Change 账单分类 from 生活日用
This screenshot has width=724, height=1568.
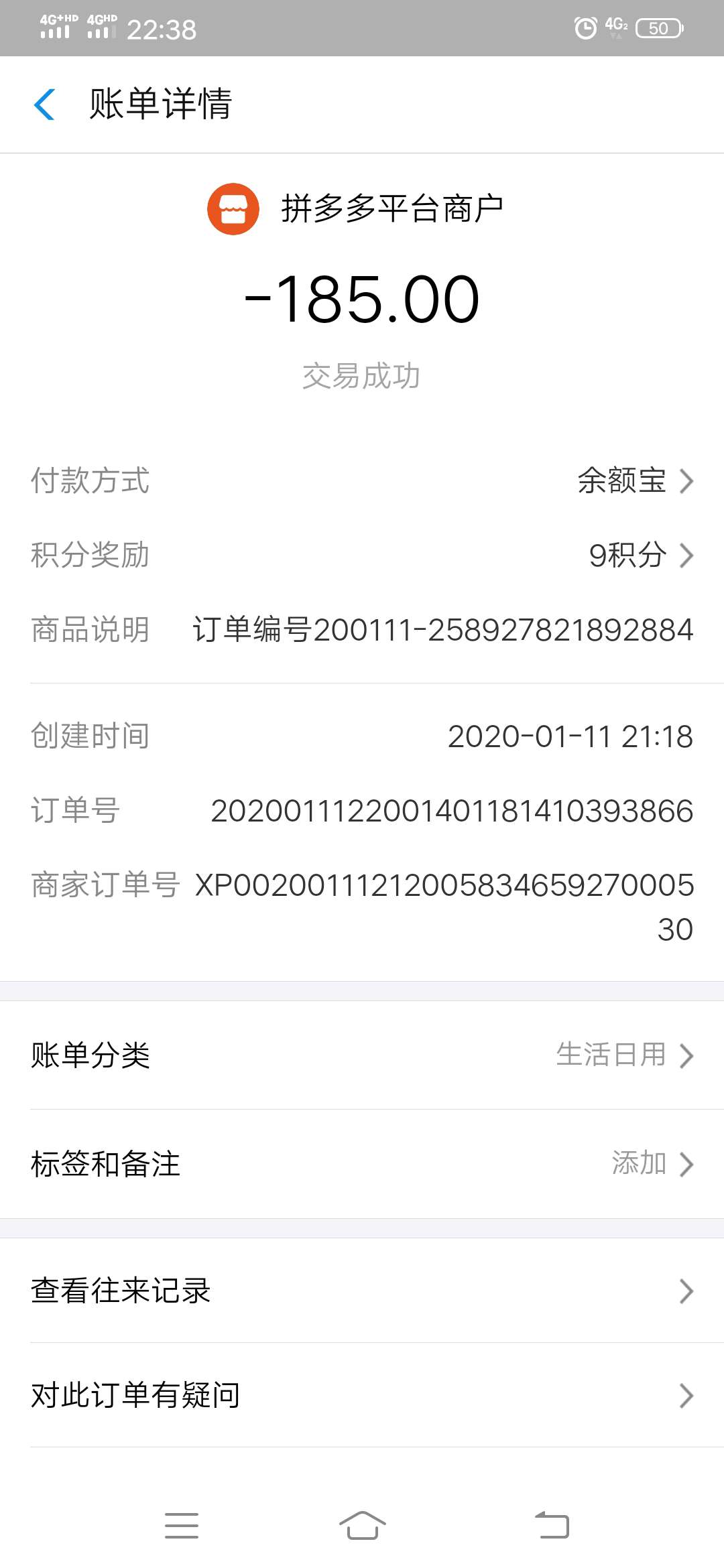point(362,1055)
